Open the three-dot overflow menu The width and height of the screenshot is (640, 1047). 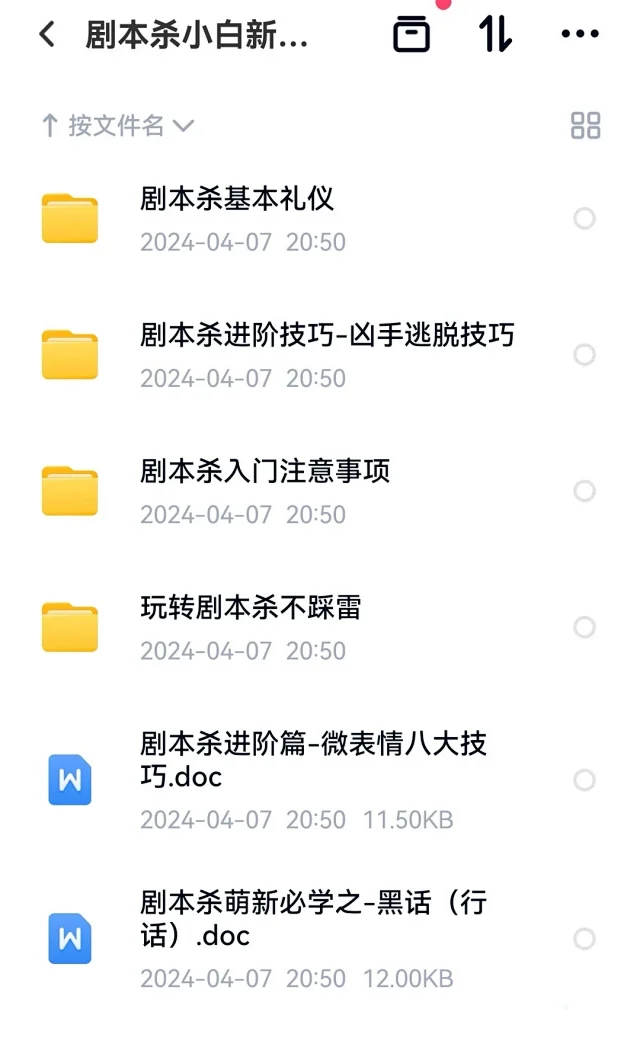click(580, 34)
